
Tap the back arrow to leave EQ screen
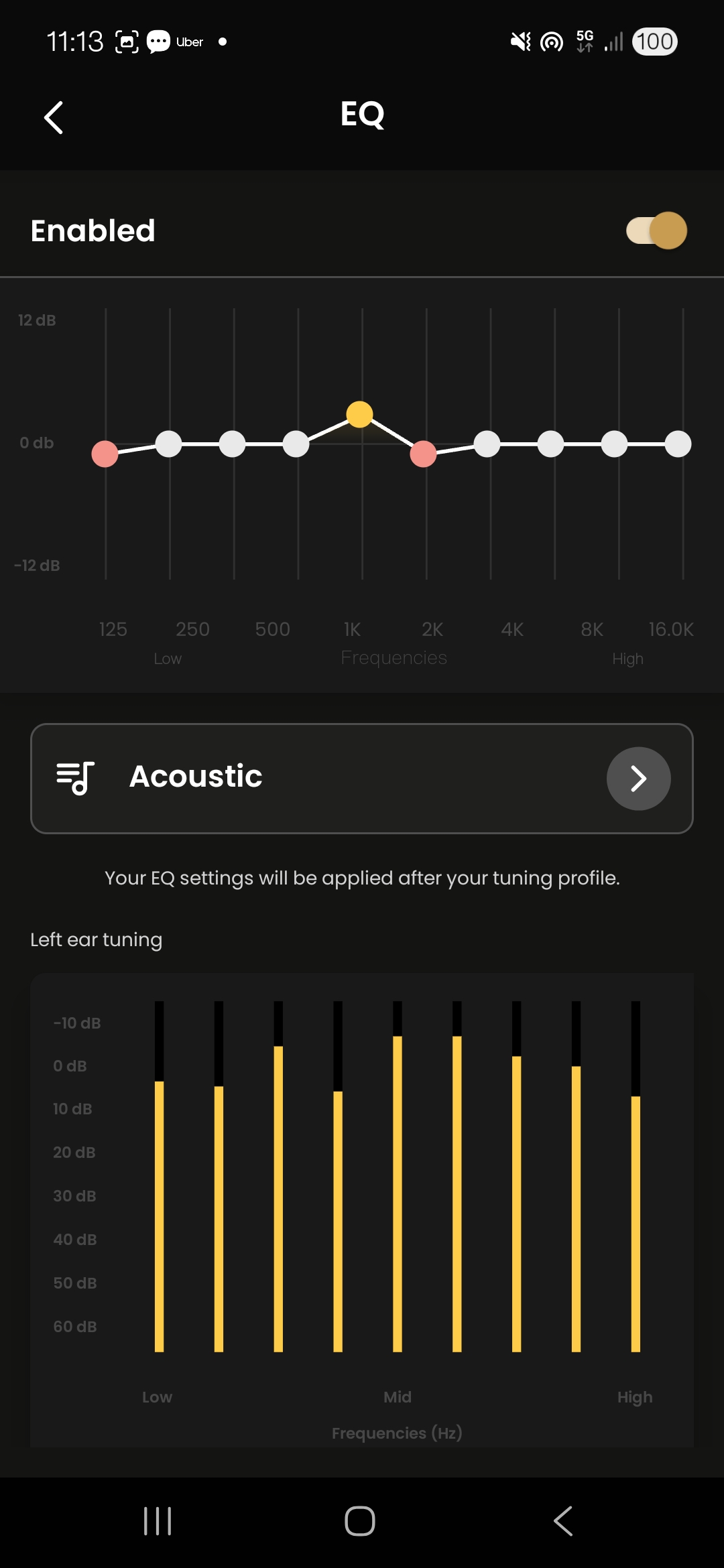point(54,117)
